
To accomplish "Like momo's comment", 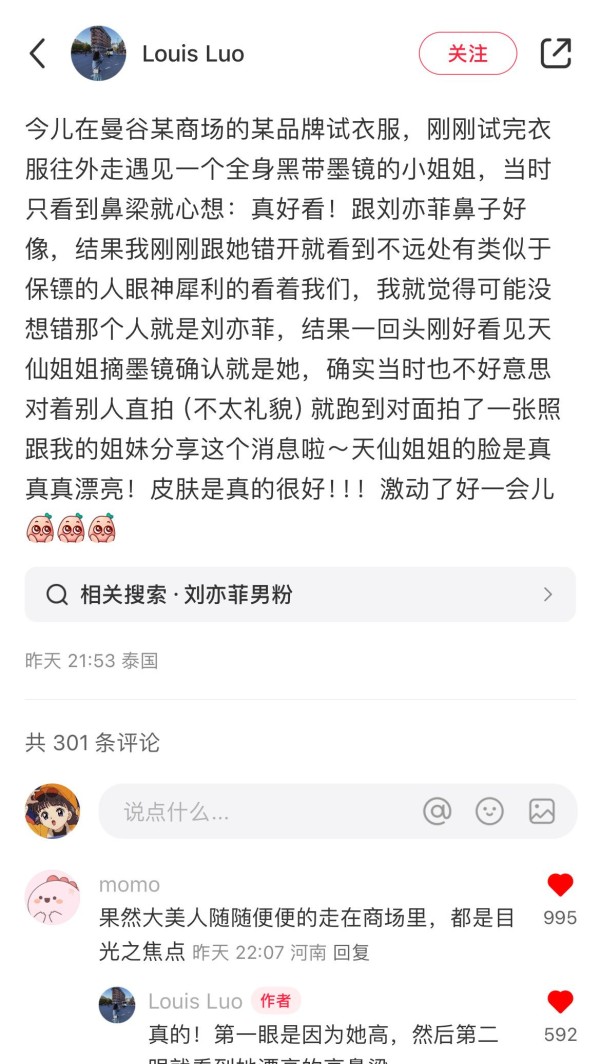I will (x=560, y=885).
